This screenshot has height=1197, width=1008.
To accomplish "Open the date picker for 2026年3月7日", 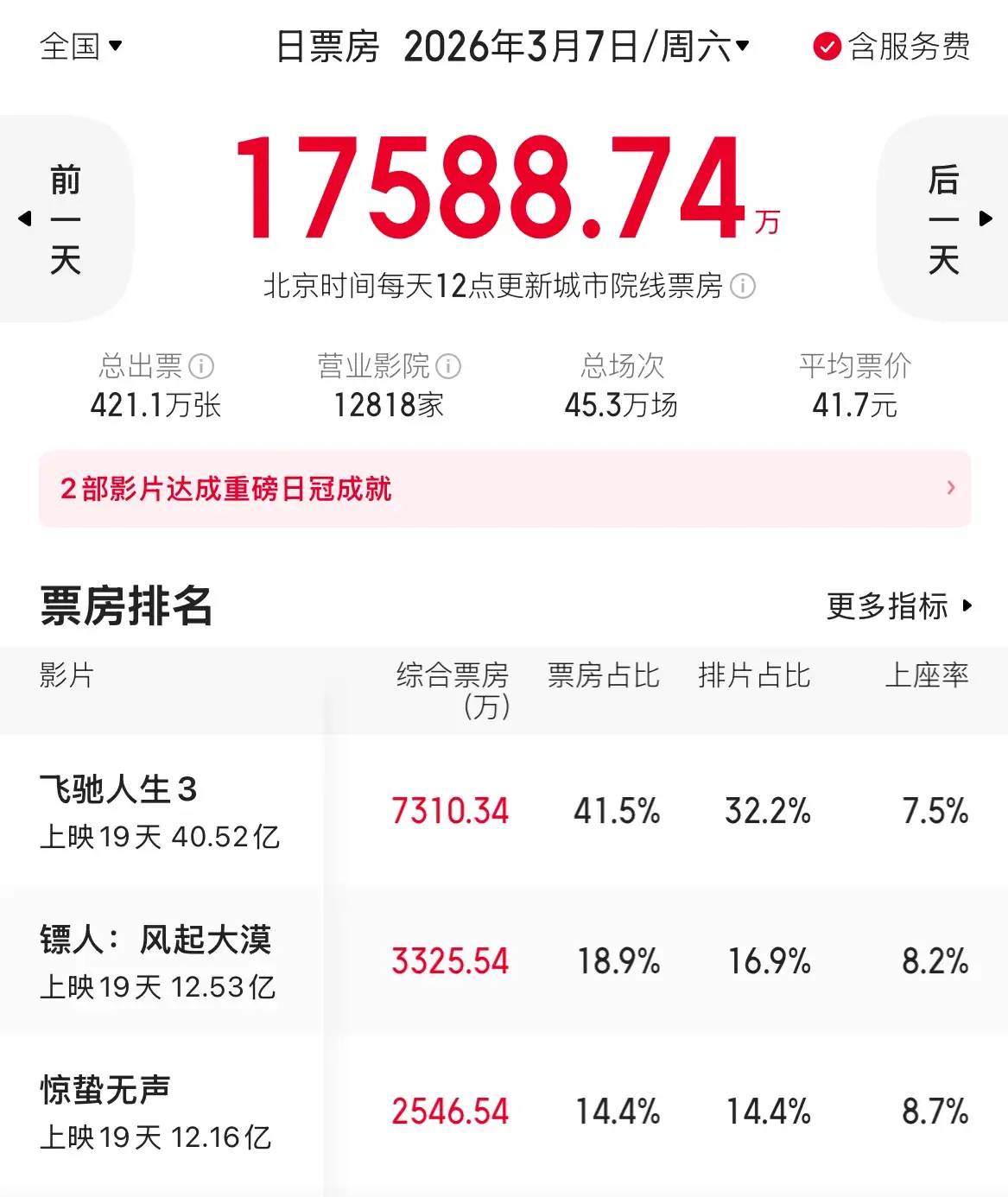I will coord(575,47).
